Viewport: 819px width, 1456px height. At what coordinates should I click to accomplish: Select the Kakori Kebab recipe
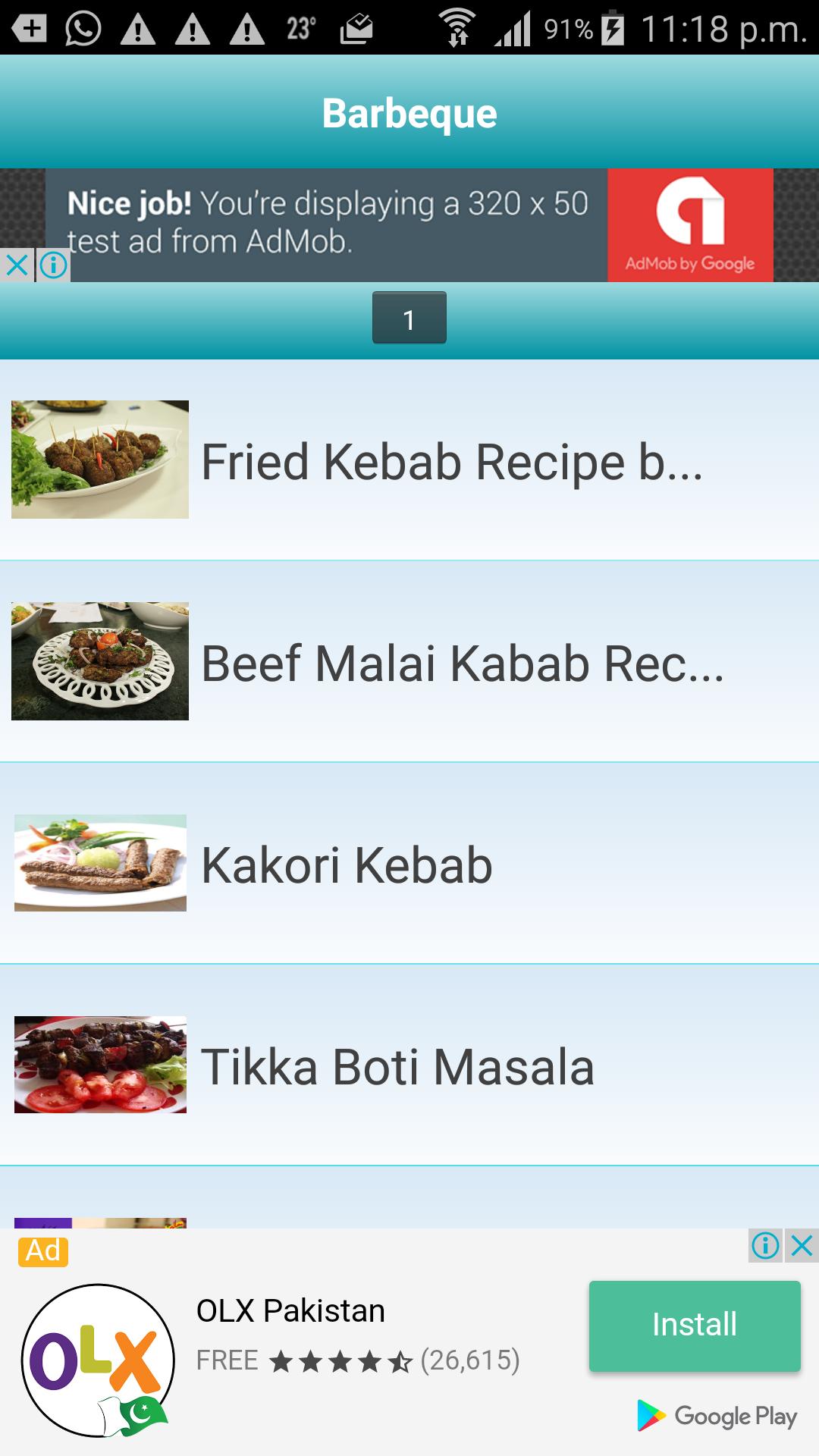click(x=409, y=864)
